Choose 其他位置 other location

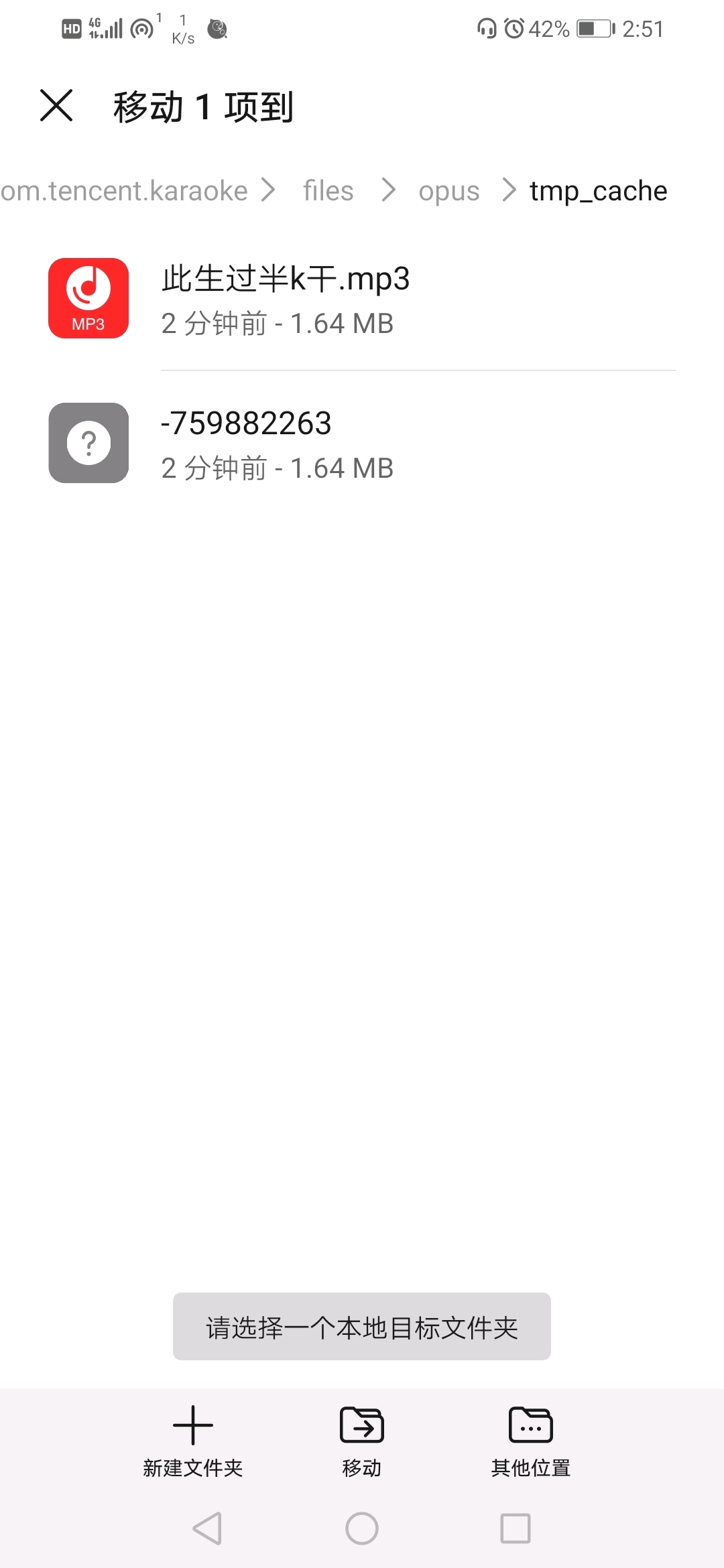[x=531, y=1441]
